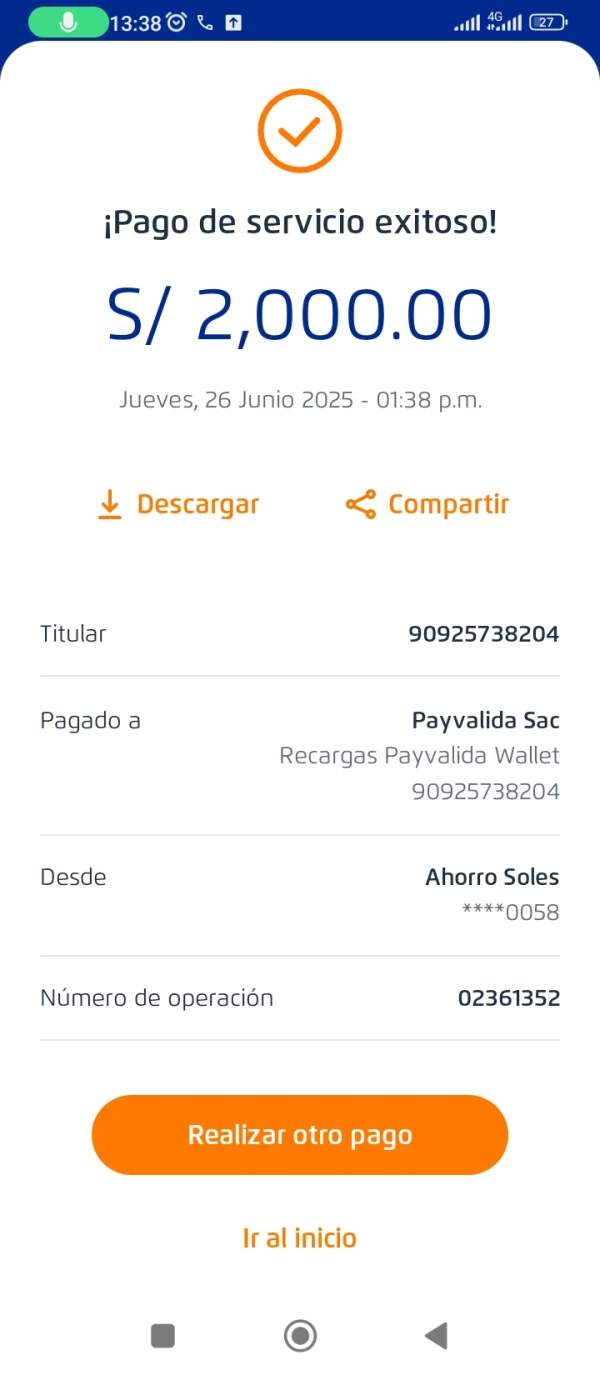Open recent apps with the square button

point(163,1335)
